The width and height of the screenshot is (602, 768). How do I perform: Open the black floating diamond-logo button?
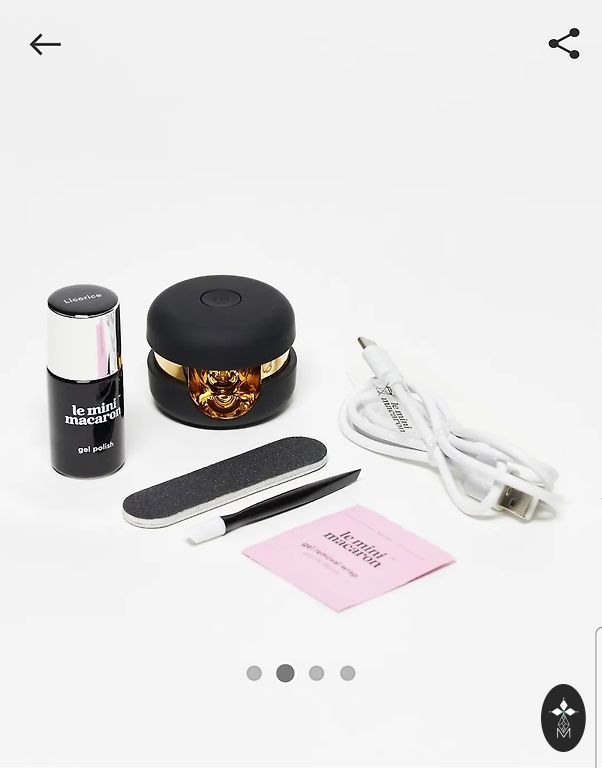[x=563, y=717]
